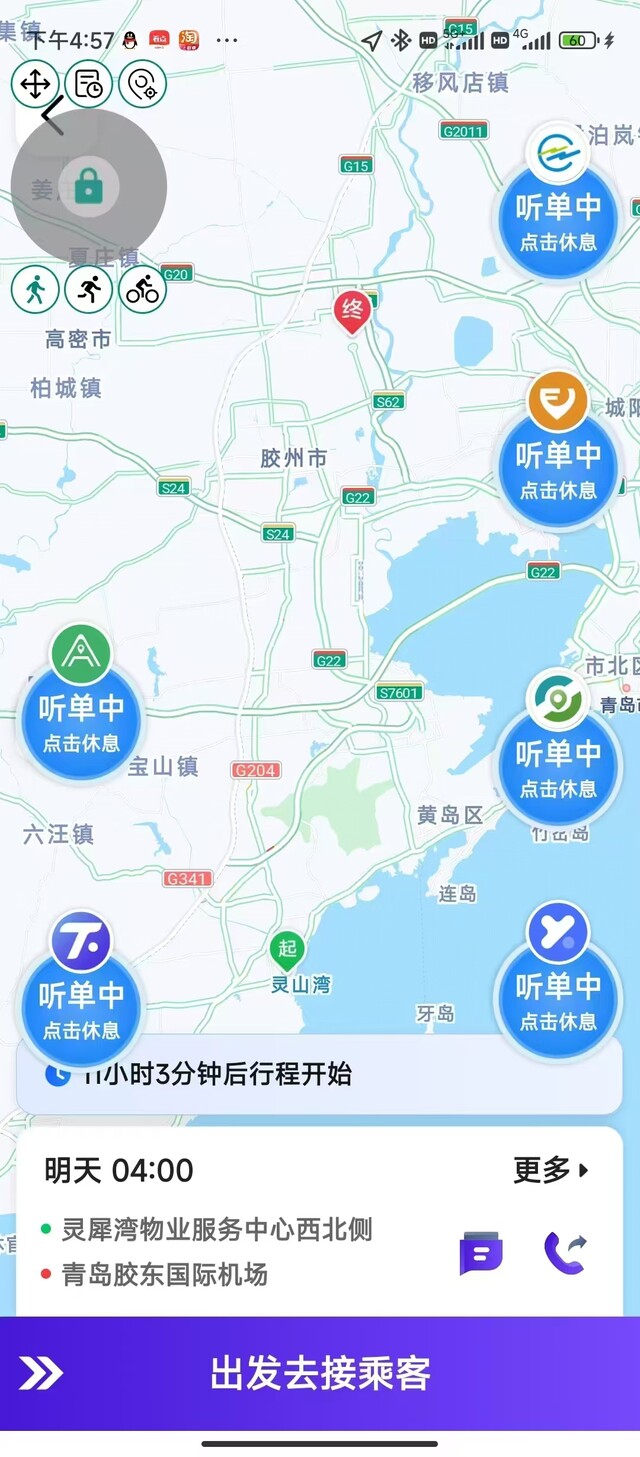This screenshot has width=640, height=1457.
Task: Message the passenger via the chat icon
Action: click(x=481, y=1253)
